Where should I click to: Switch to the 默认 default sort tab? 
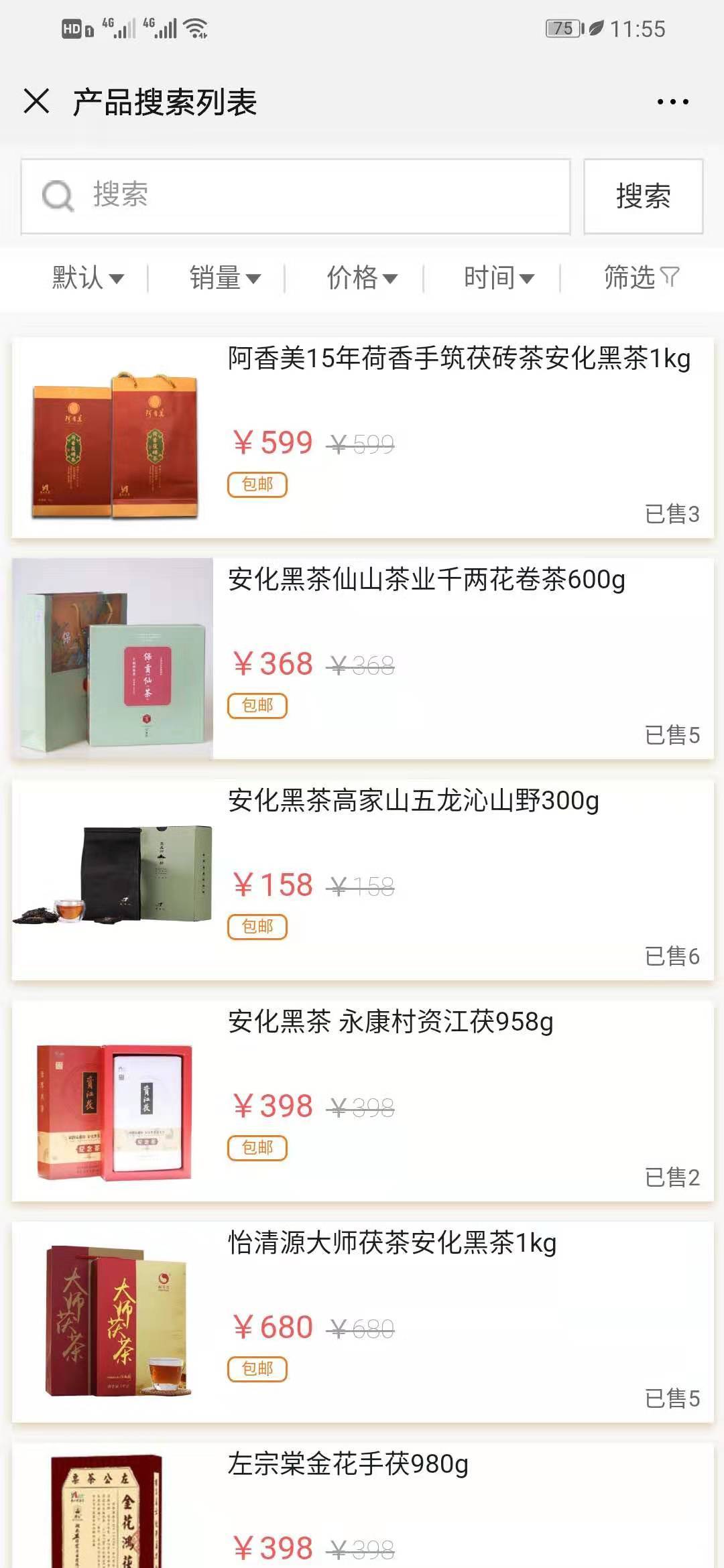tap(86, 279)
